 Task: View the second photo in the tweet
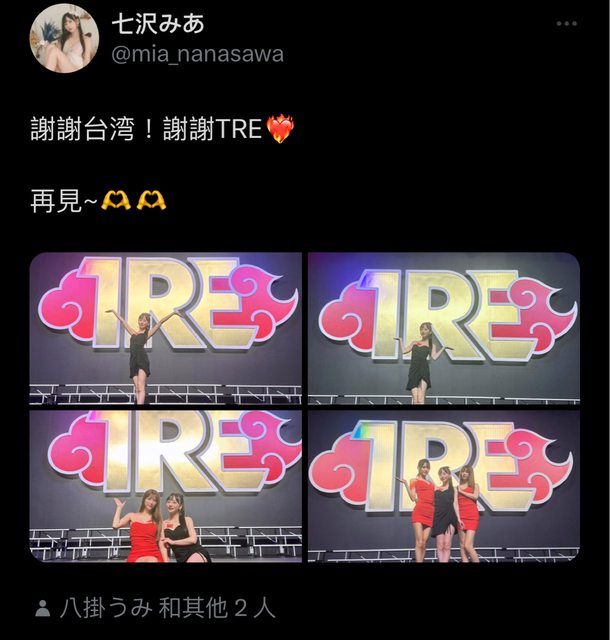[443, 328]
